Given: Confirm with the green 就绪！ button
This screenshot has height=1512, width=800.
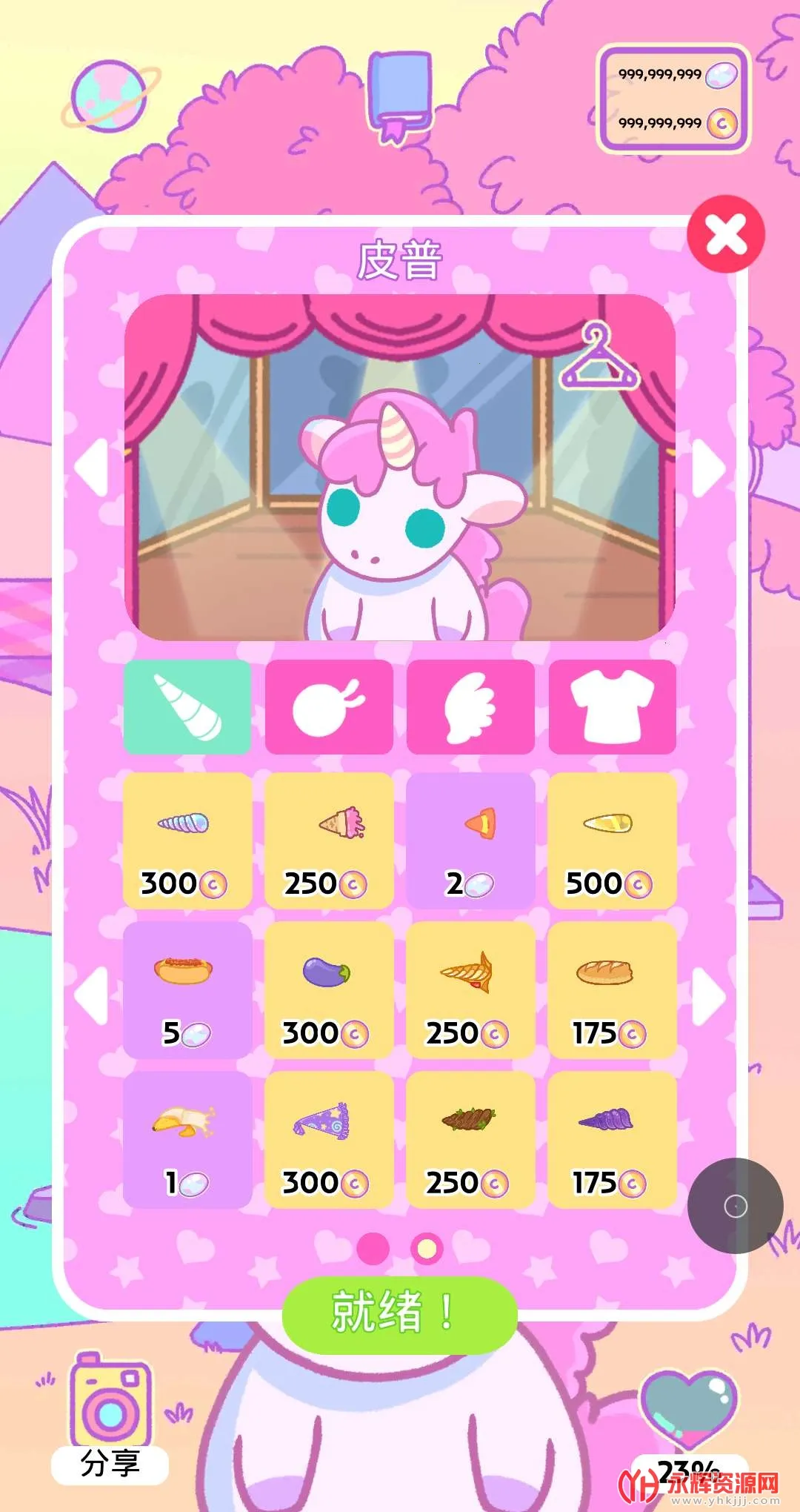Looking at the screenshot, I should coord(399,1314).
